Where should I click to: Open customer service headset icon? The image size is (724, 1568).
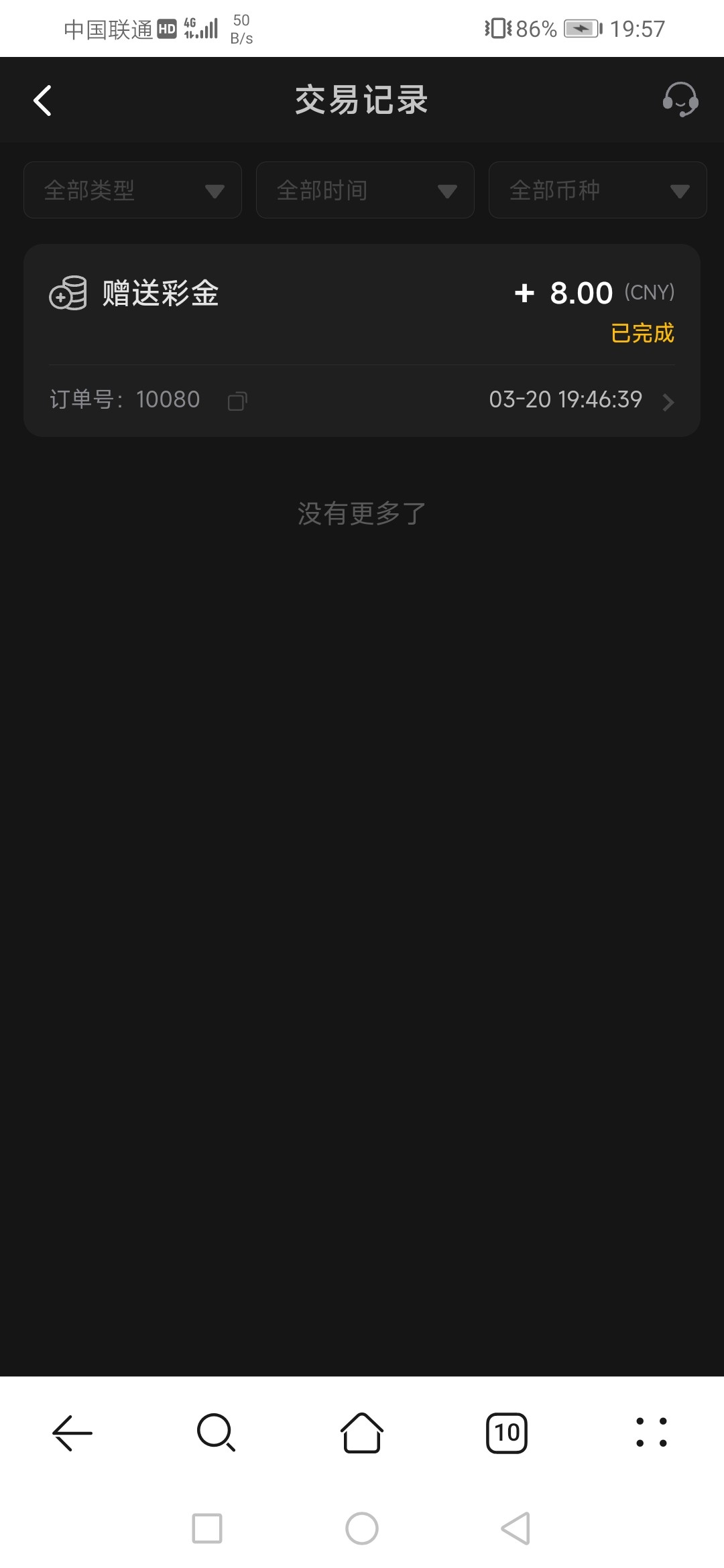[x=680, y=100]
